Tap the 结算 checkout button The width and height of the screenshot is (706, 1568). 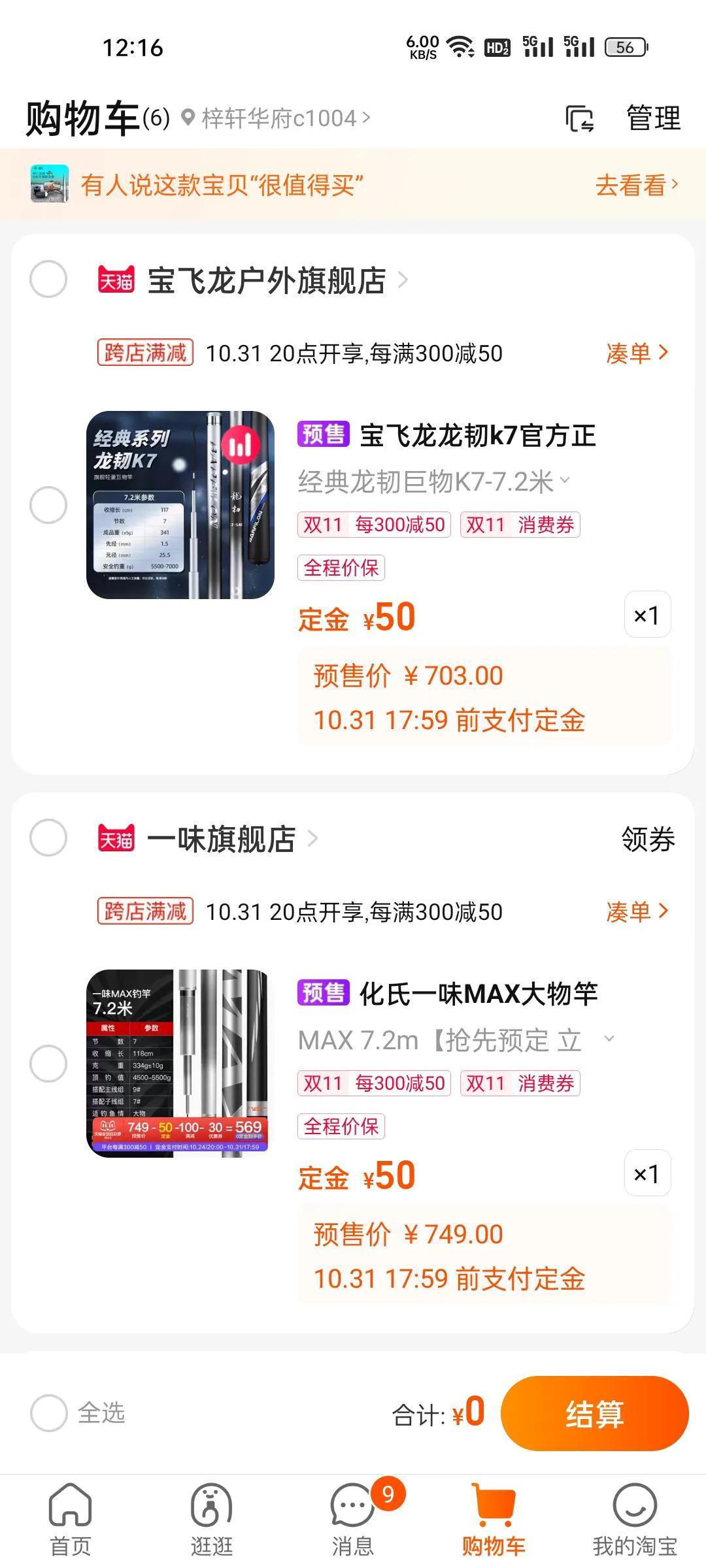point(594,1414)
